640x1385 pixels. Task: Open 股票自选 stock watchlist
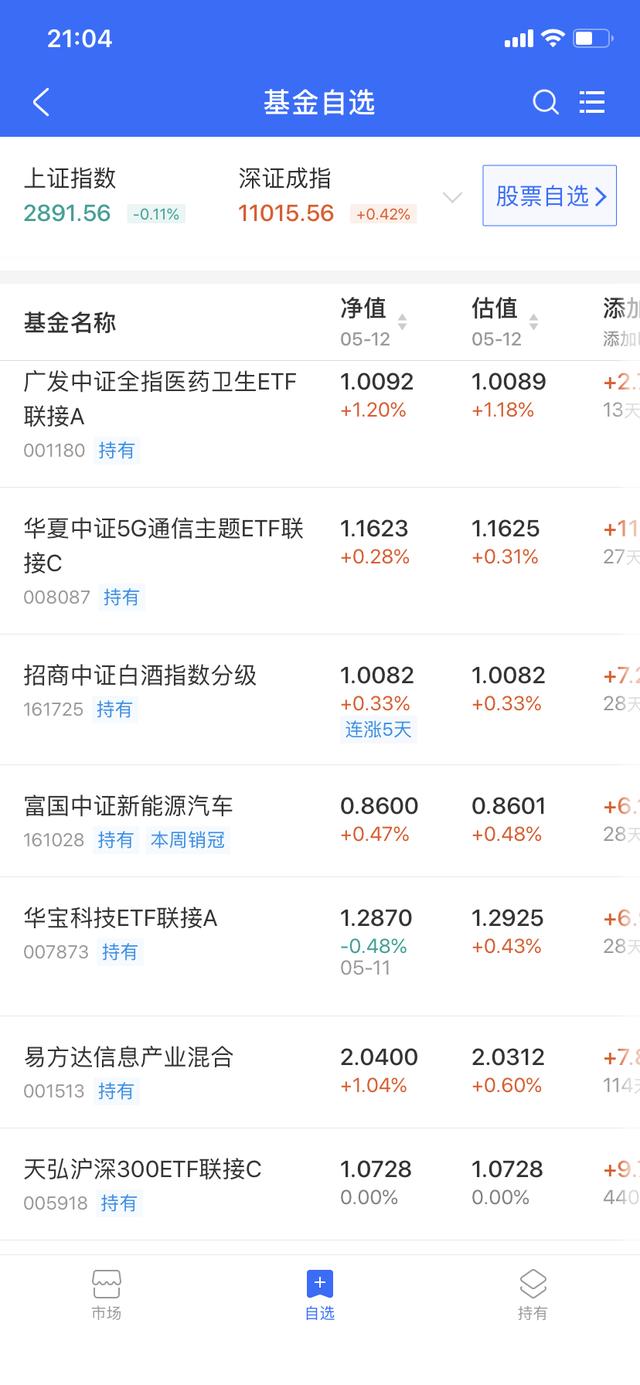click(549, 196)
